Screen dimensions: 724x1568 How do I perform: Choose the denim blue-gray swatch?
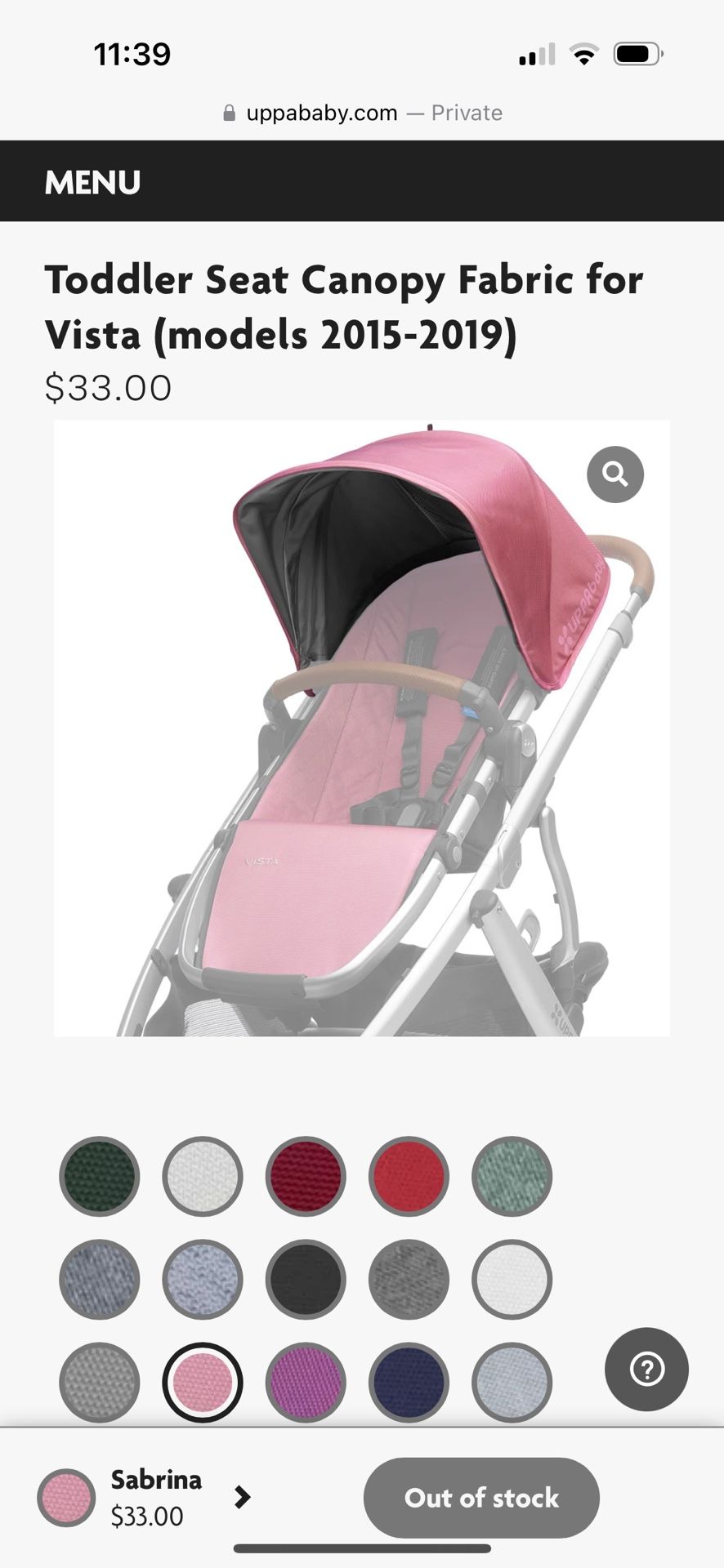[x=99, y=1279]
